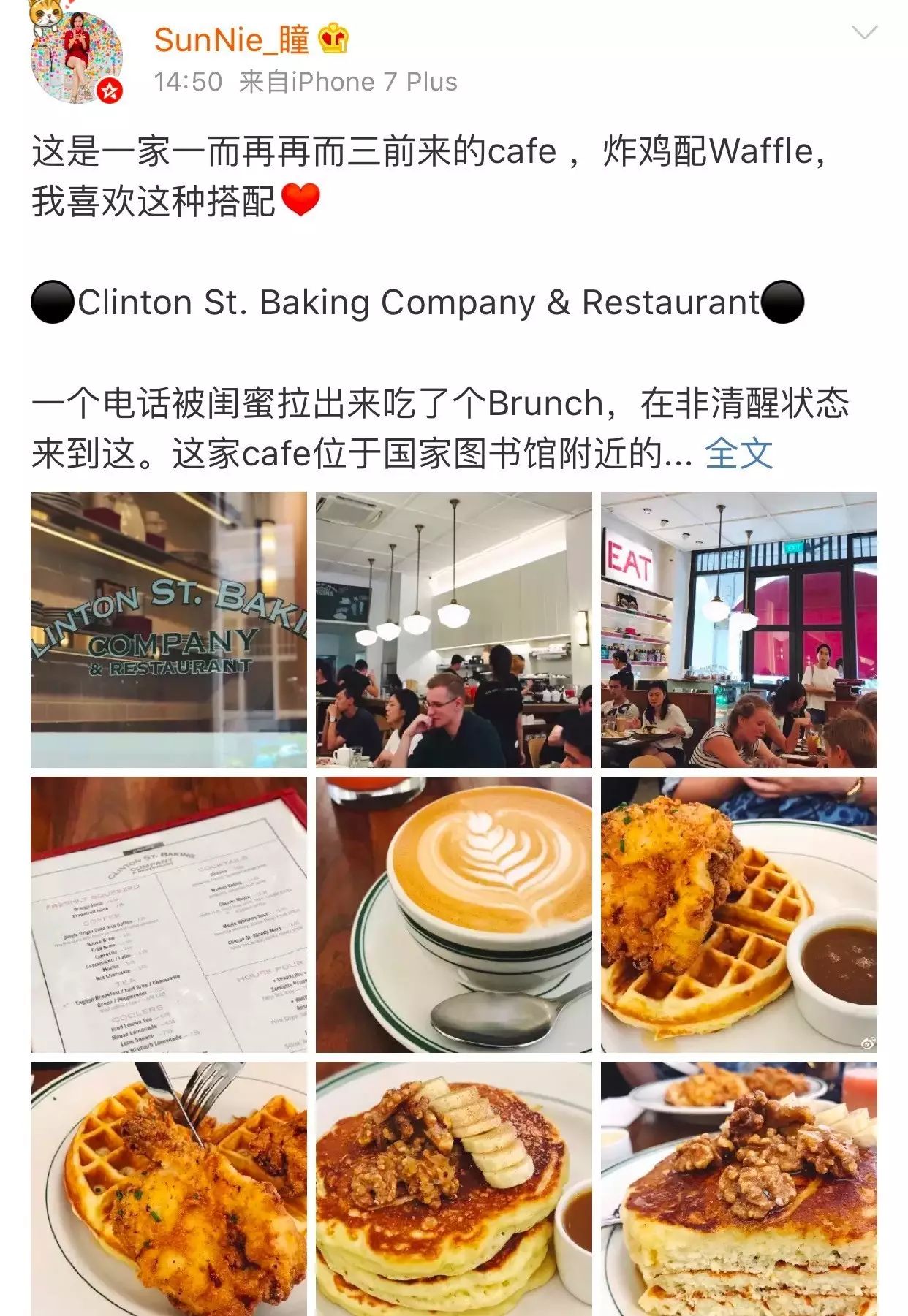
Task: View the cafe interior photo with pendant lamps
Action: coord(453,629)
